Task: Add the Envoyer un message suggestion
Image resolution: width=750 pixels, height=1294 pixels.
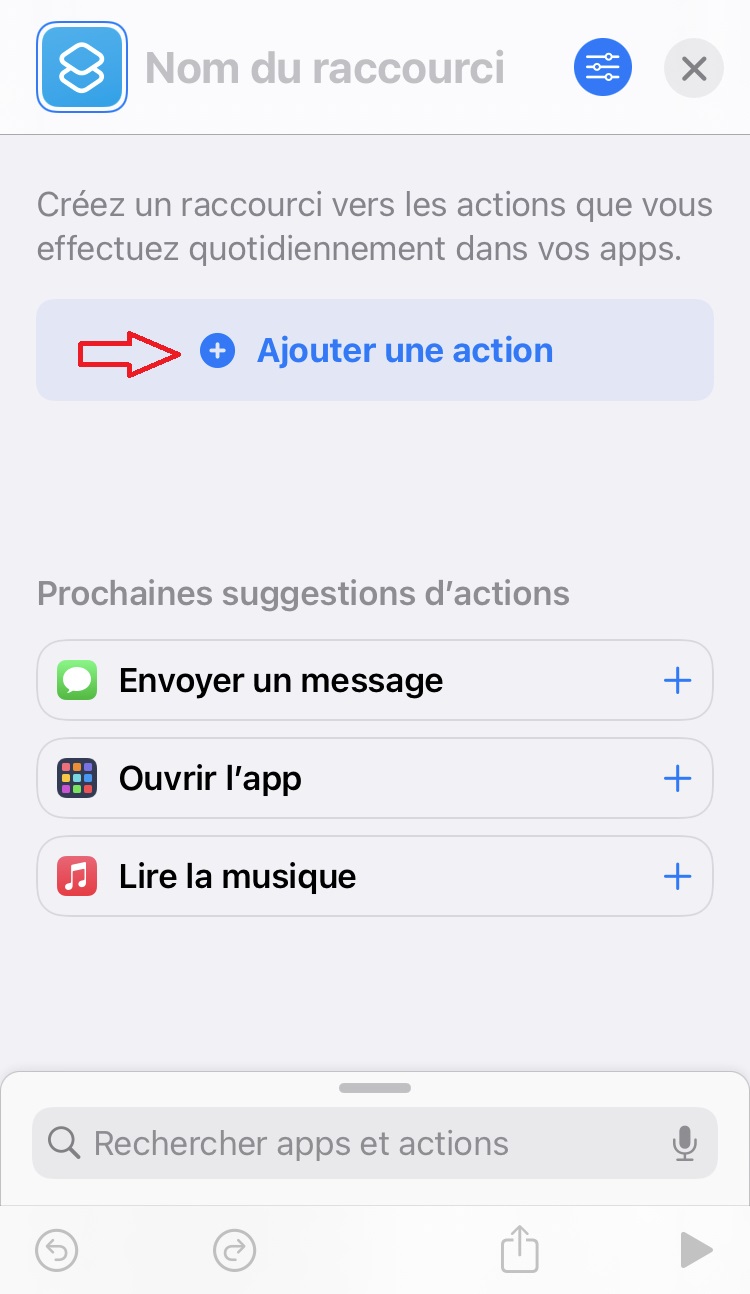Action: [677, 681]
